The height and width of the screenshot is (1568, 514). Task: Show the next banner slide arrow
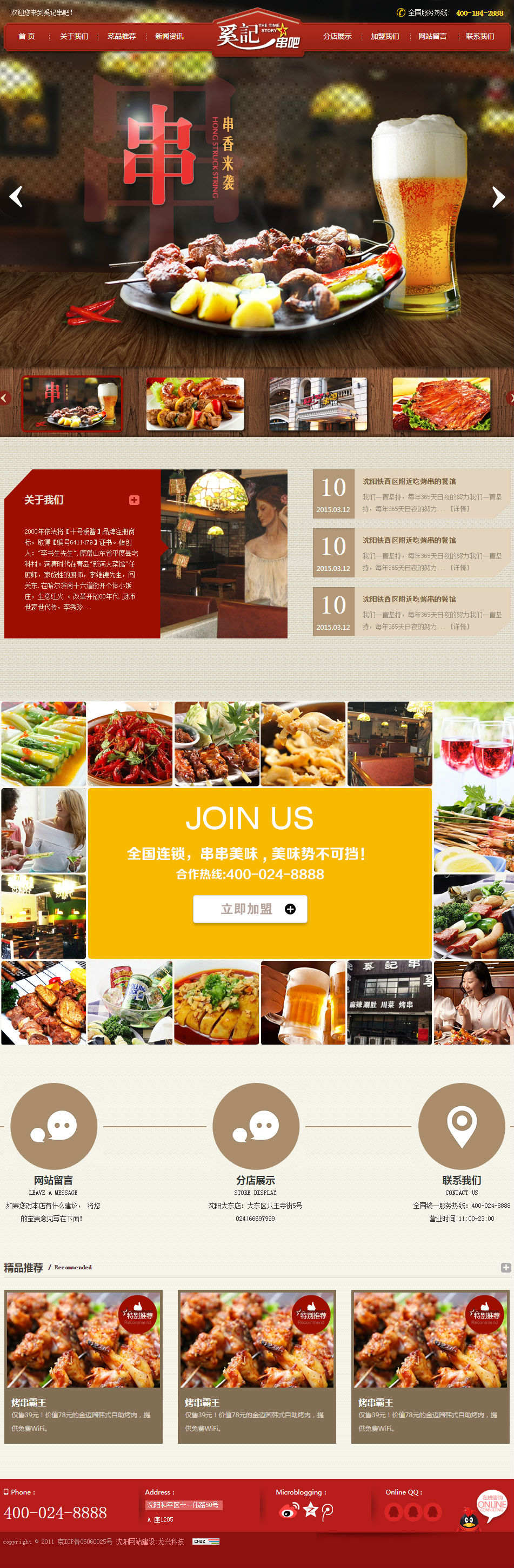[498, 197]
